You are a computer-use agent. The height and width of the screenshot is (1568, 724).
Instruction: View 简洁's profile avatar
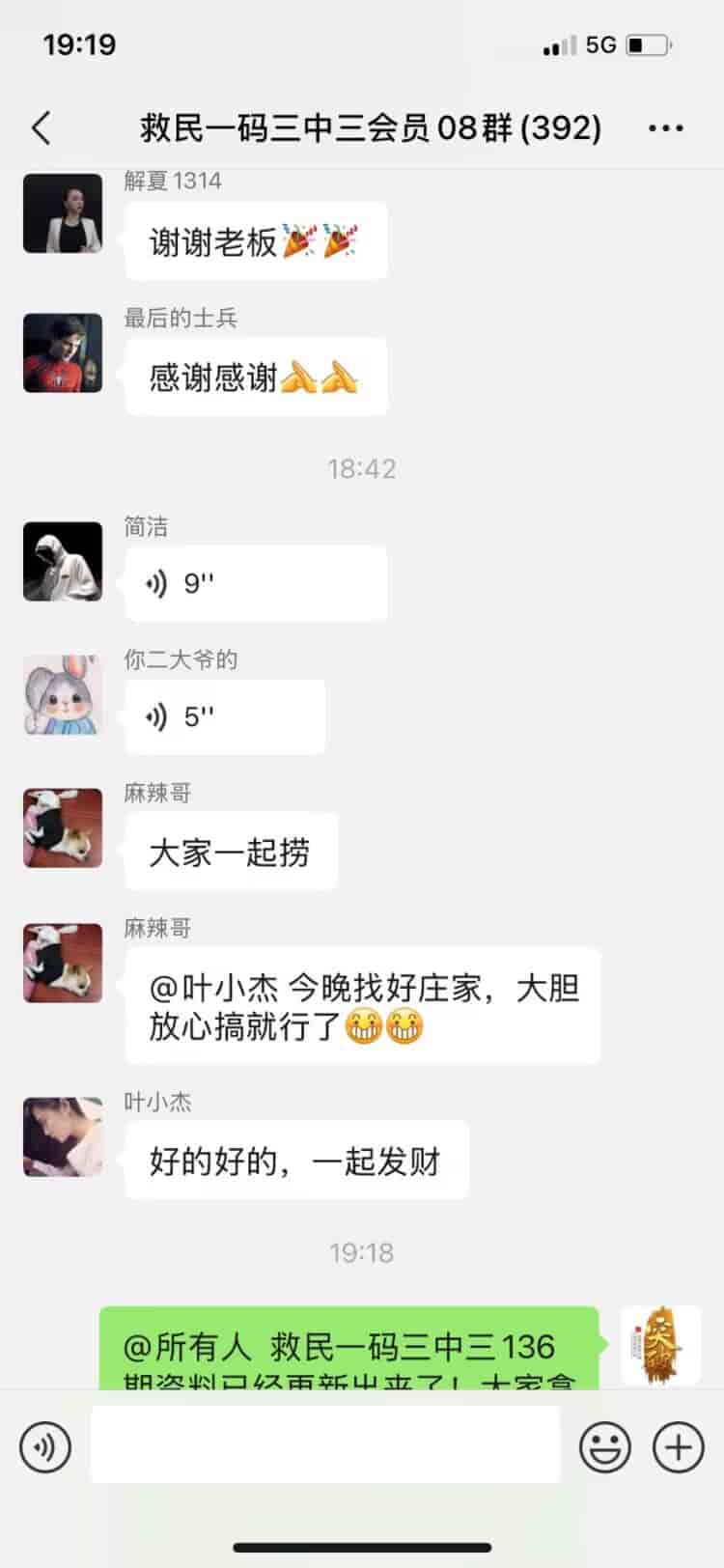[63, 561]
